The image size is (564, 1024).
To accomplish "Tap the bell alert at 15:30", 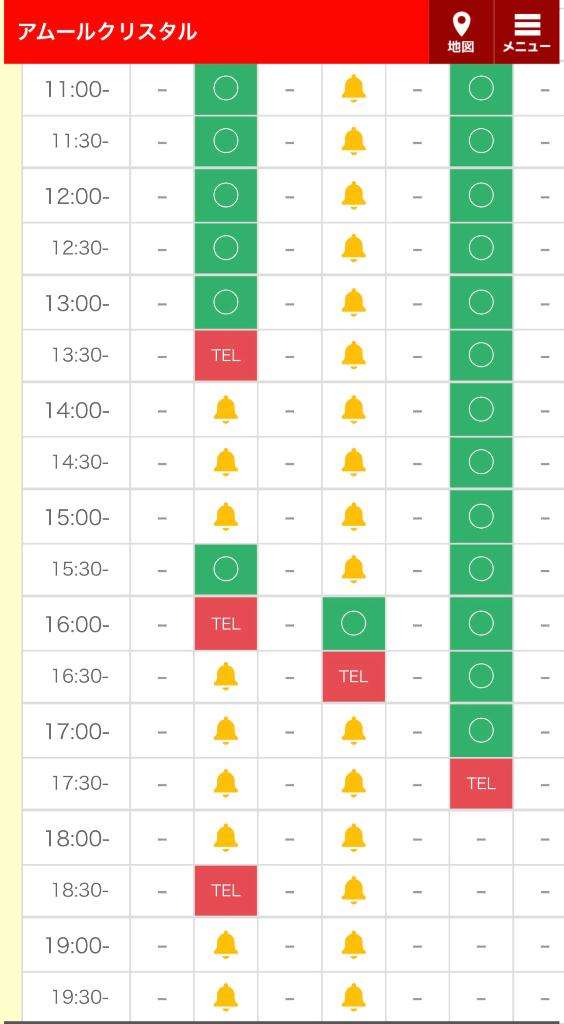I will pyautogui.click(x=354, y=569).
